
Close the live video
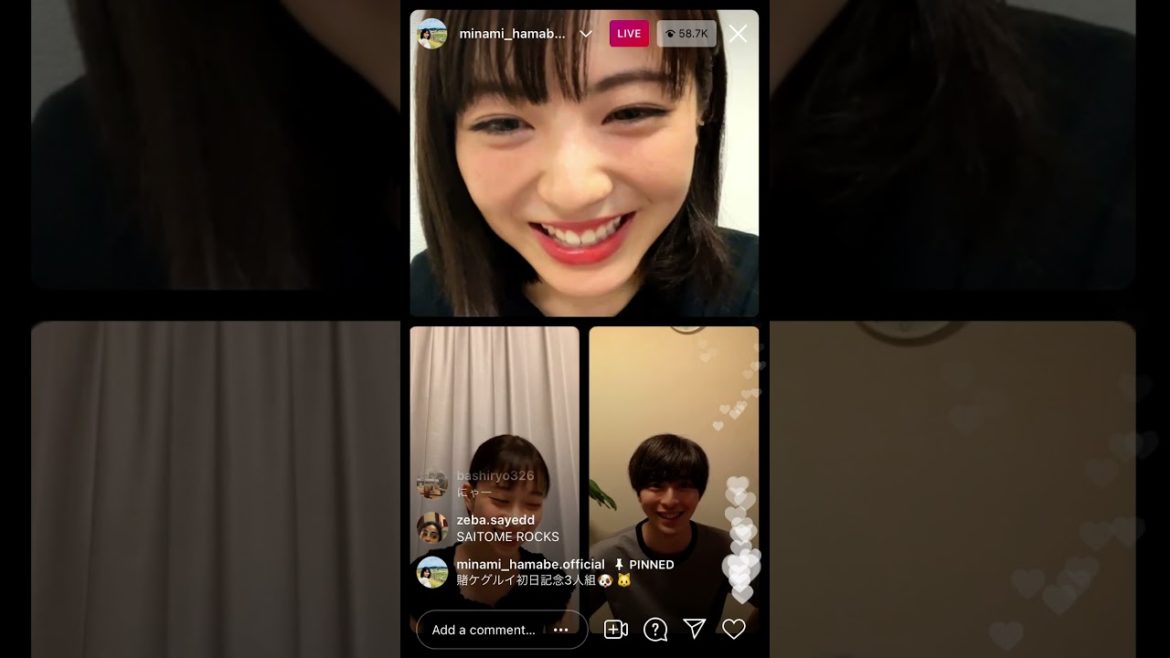click(x=737, y=34)
